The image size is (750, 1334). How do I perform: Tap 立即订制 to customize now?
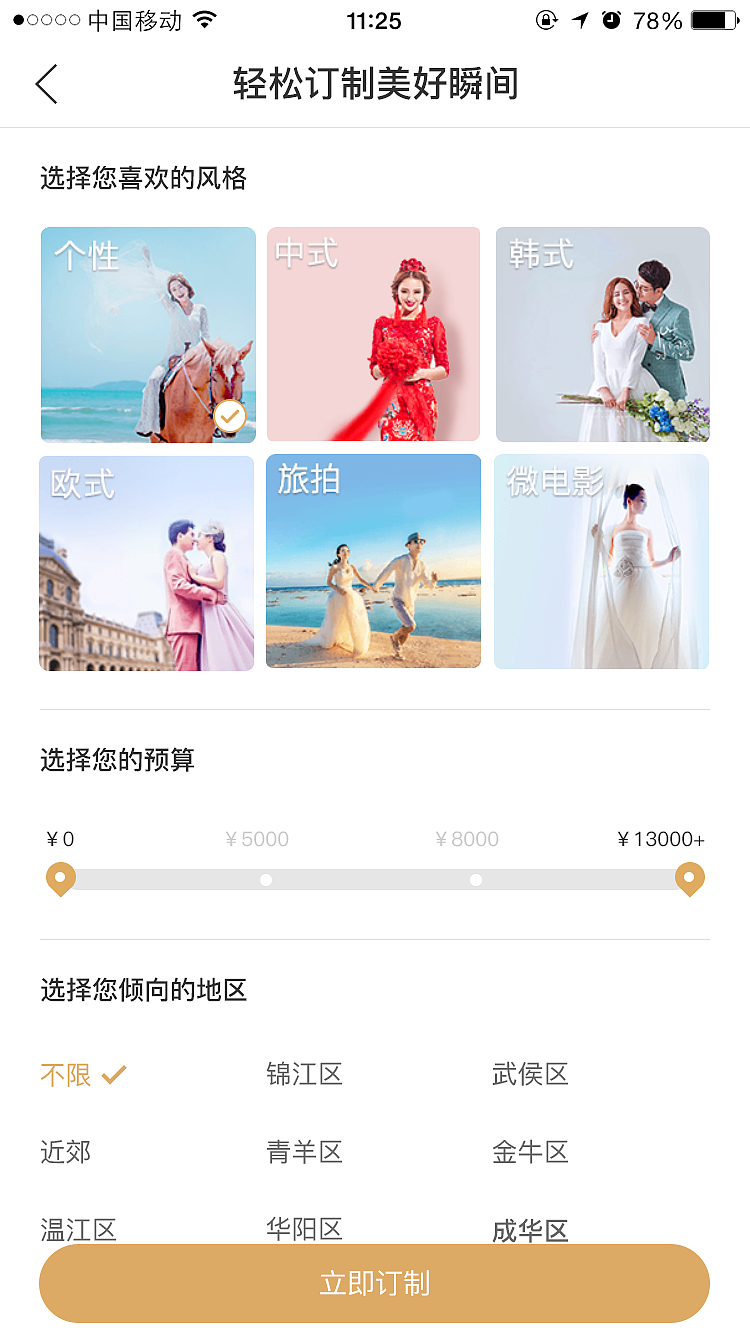coord(374,1283)
